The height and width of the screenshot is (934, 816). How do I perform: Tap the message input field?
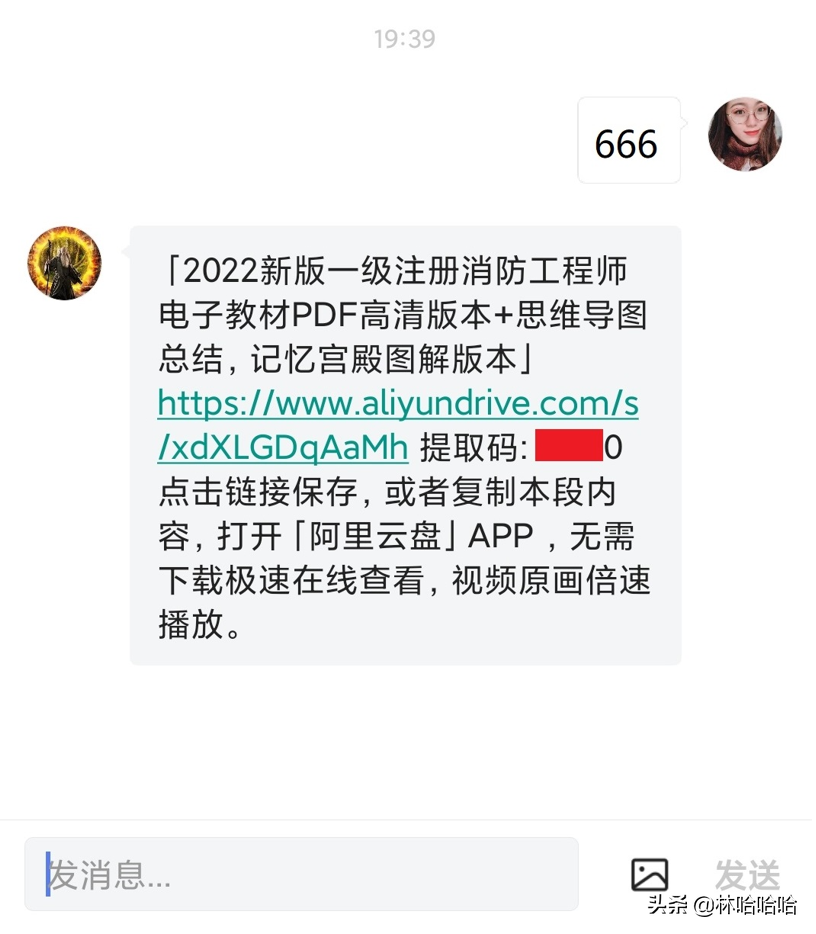301,874
